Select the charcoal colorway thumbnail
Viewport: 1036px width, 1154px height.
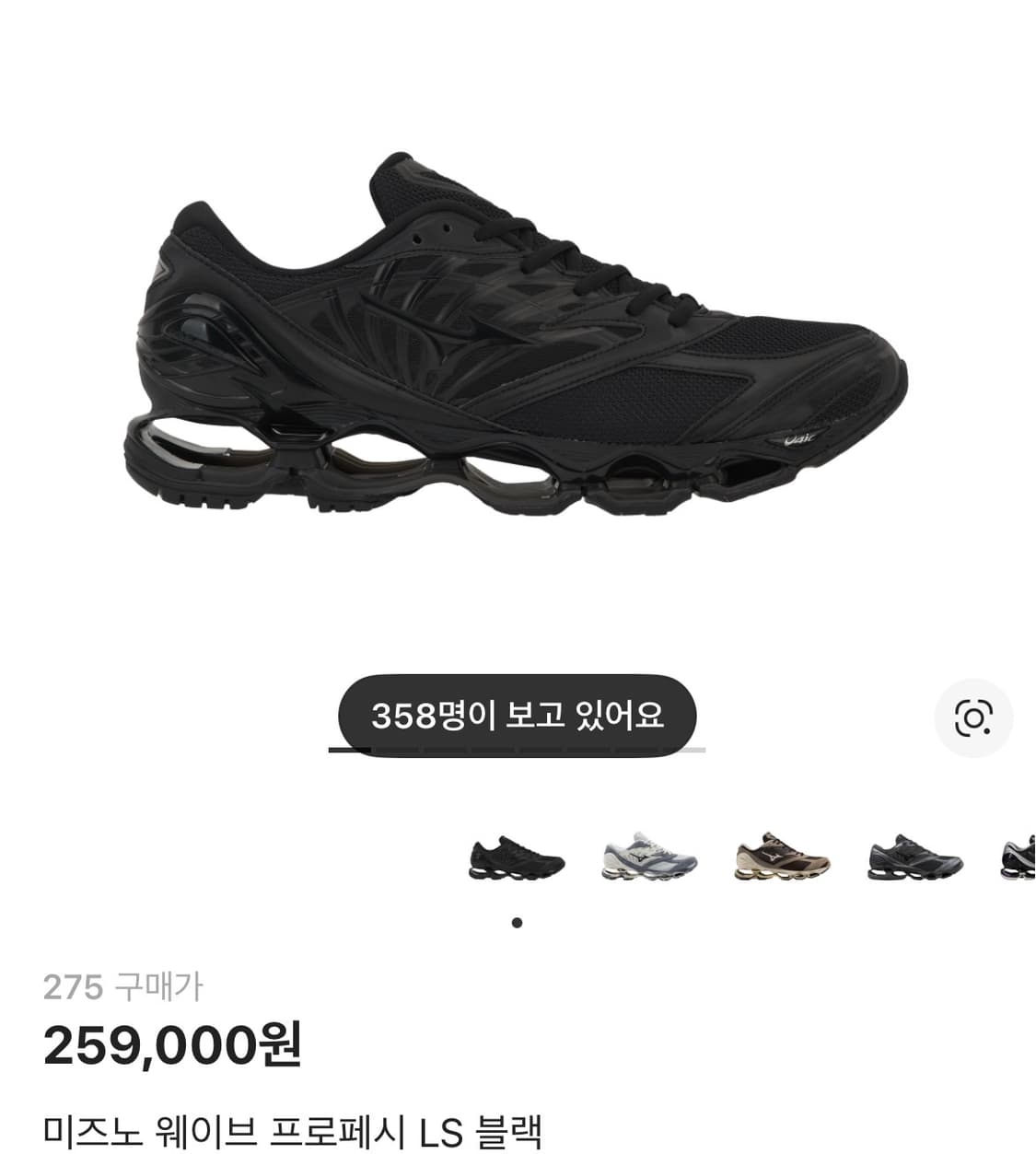click(914, 859)
